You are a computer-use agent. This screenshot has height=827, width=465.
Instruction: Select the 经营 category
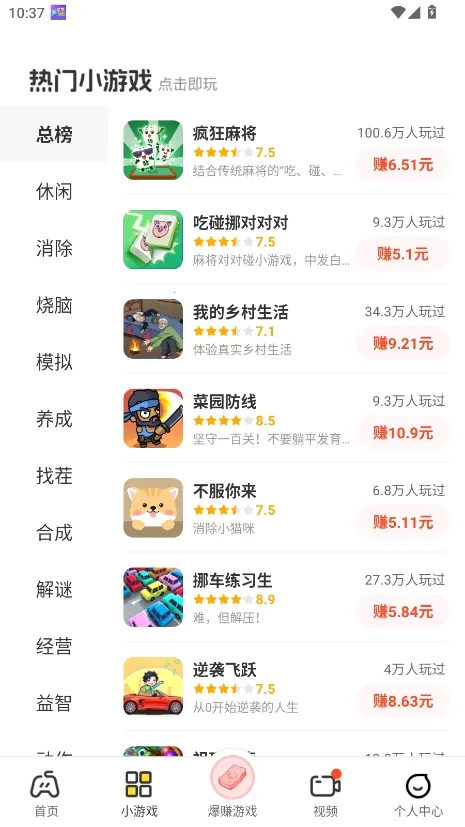pyautogui.click(x=54, y=647)
